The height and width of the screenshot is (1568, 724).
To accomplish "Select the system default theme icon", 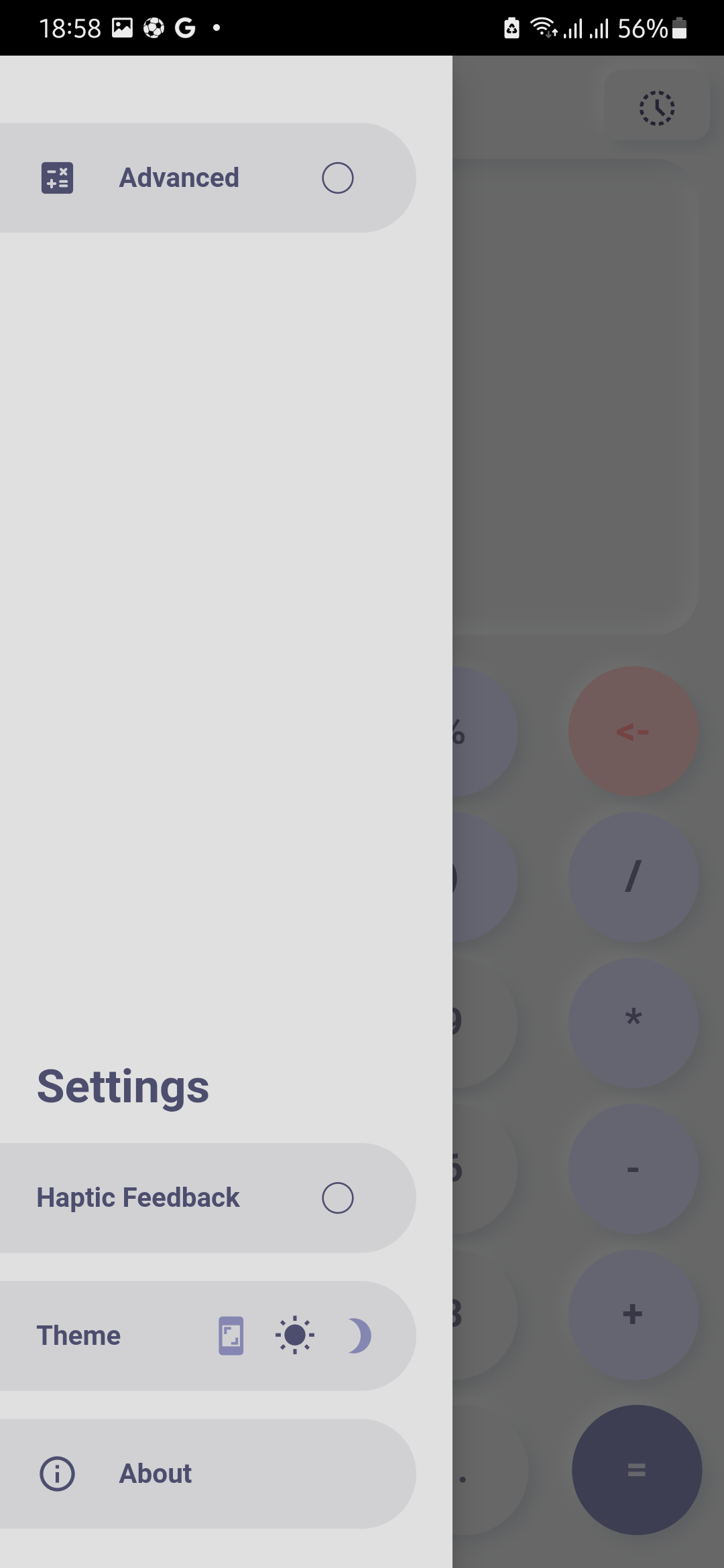I will coord(231,1335).
